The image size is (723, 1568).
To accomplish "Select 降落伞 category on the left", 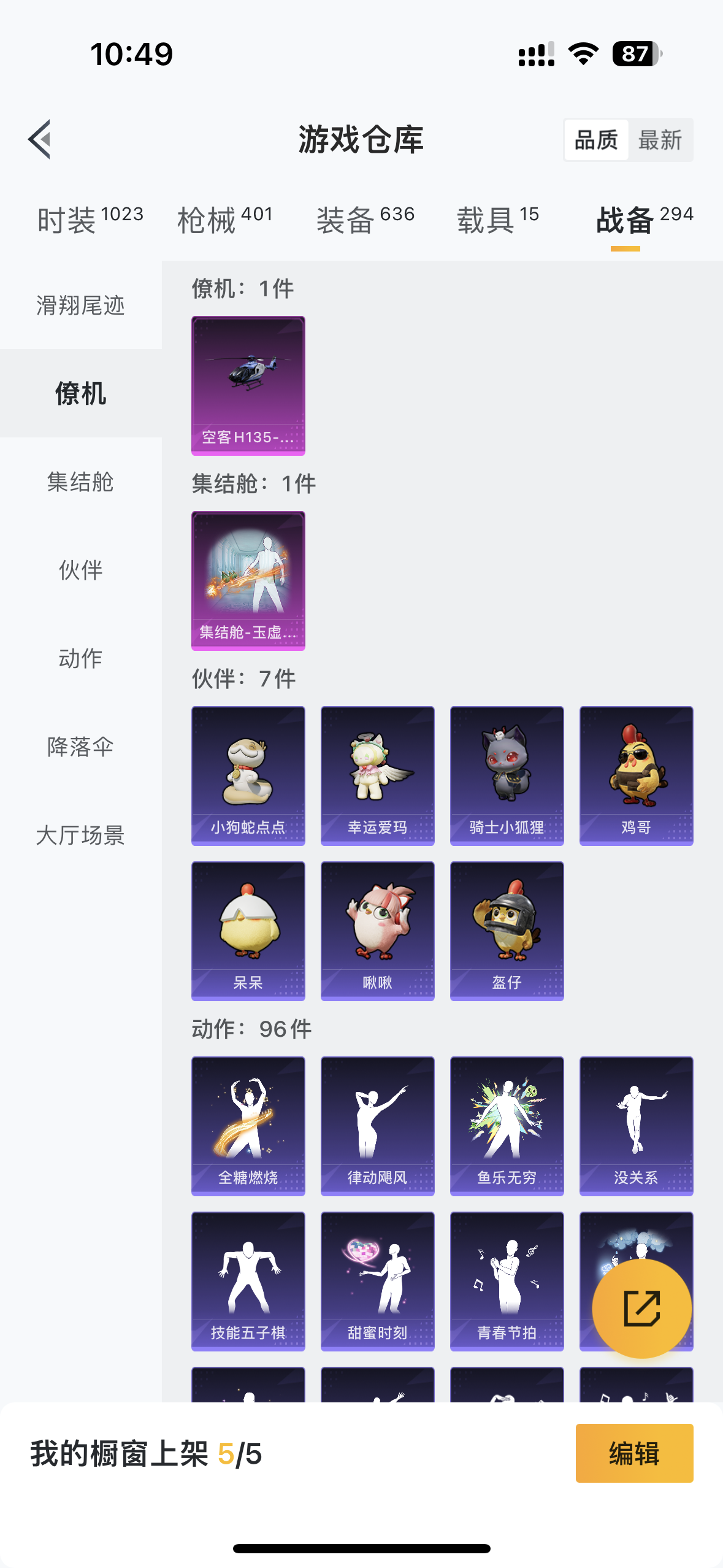I will click(x=80, y=747).
